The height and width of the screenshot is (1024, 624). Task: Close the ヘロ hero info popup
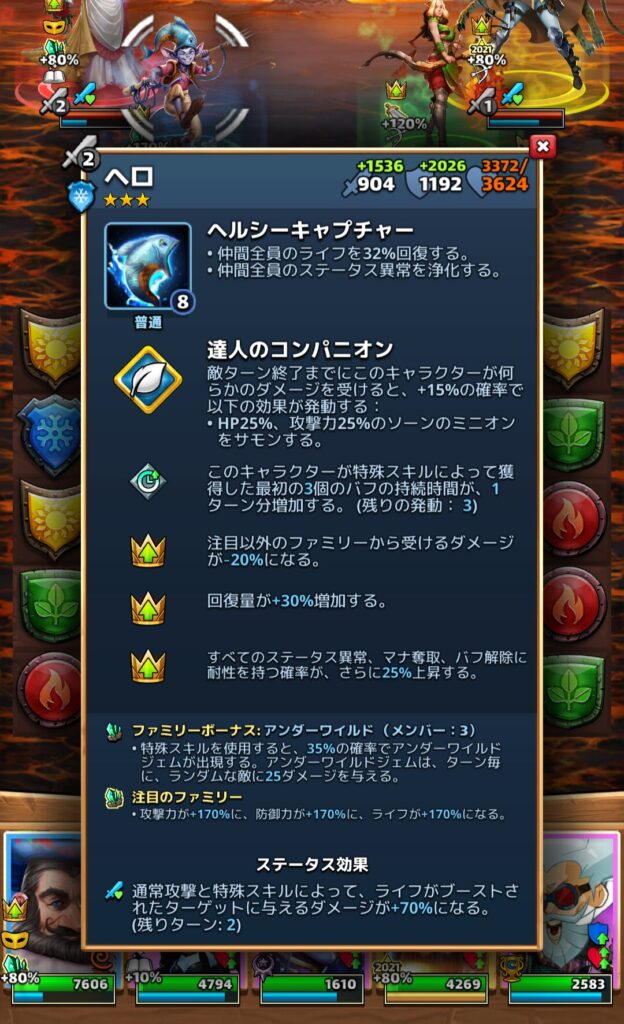[x=542, y=146]
